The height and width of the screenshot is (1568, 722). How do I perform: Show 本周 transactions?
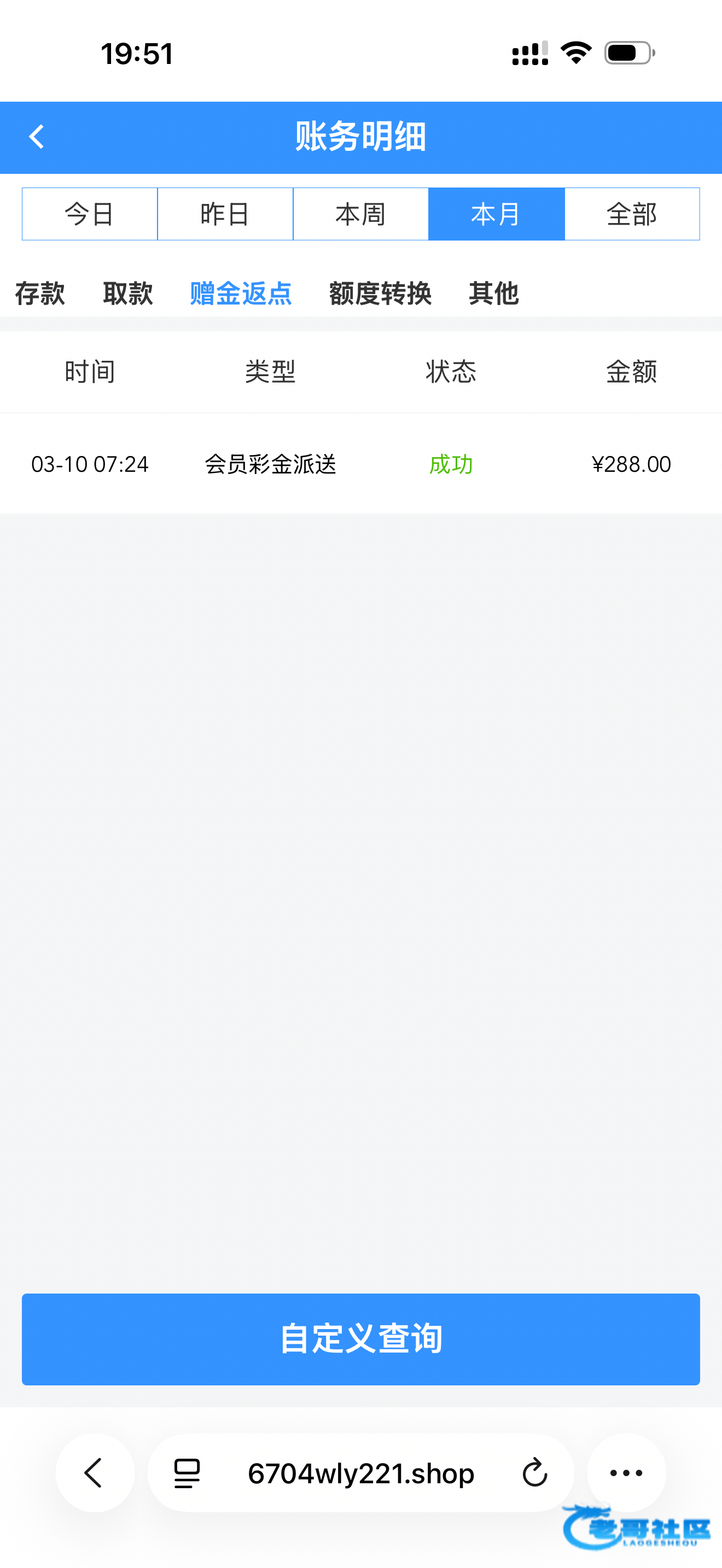click(360, 214)
